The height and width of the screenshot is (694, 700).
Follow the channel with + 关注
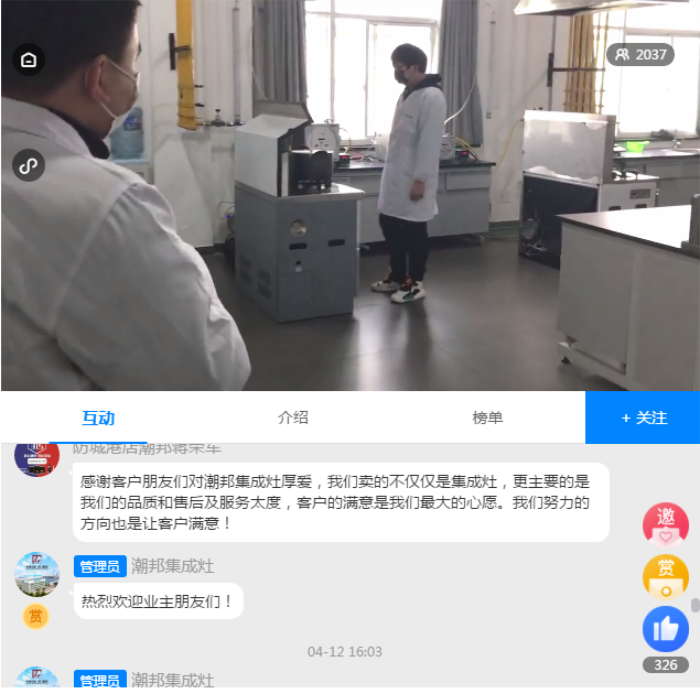643,418
